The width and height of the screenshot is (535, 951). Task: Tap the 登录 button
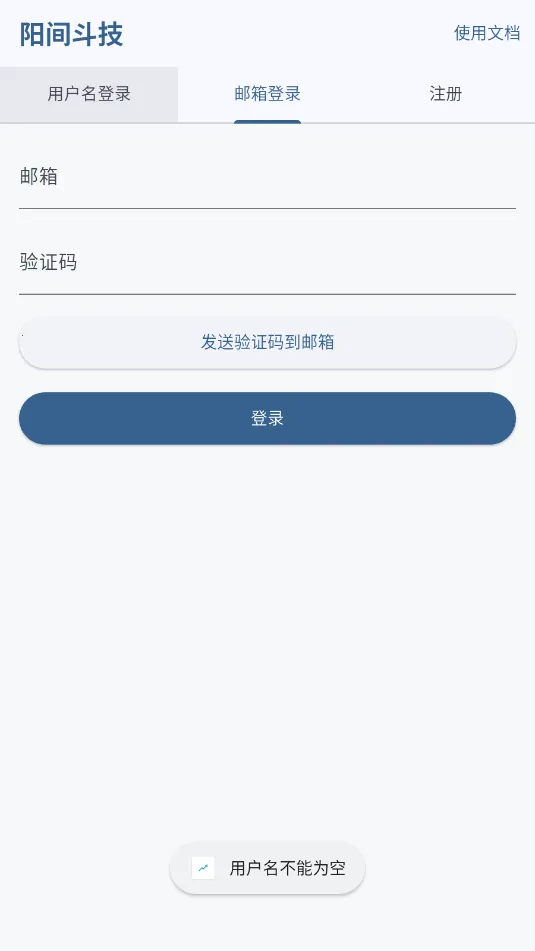coord(268,418)
